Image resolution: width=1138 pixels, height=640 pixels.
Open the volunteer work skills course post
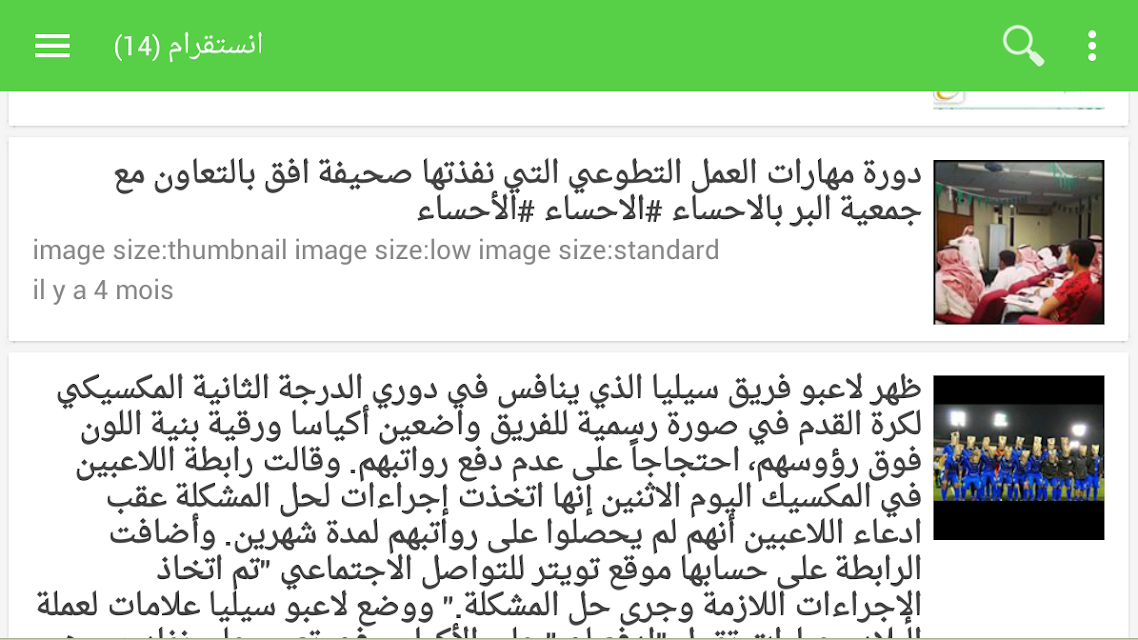[568, 240]
